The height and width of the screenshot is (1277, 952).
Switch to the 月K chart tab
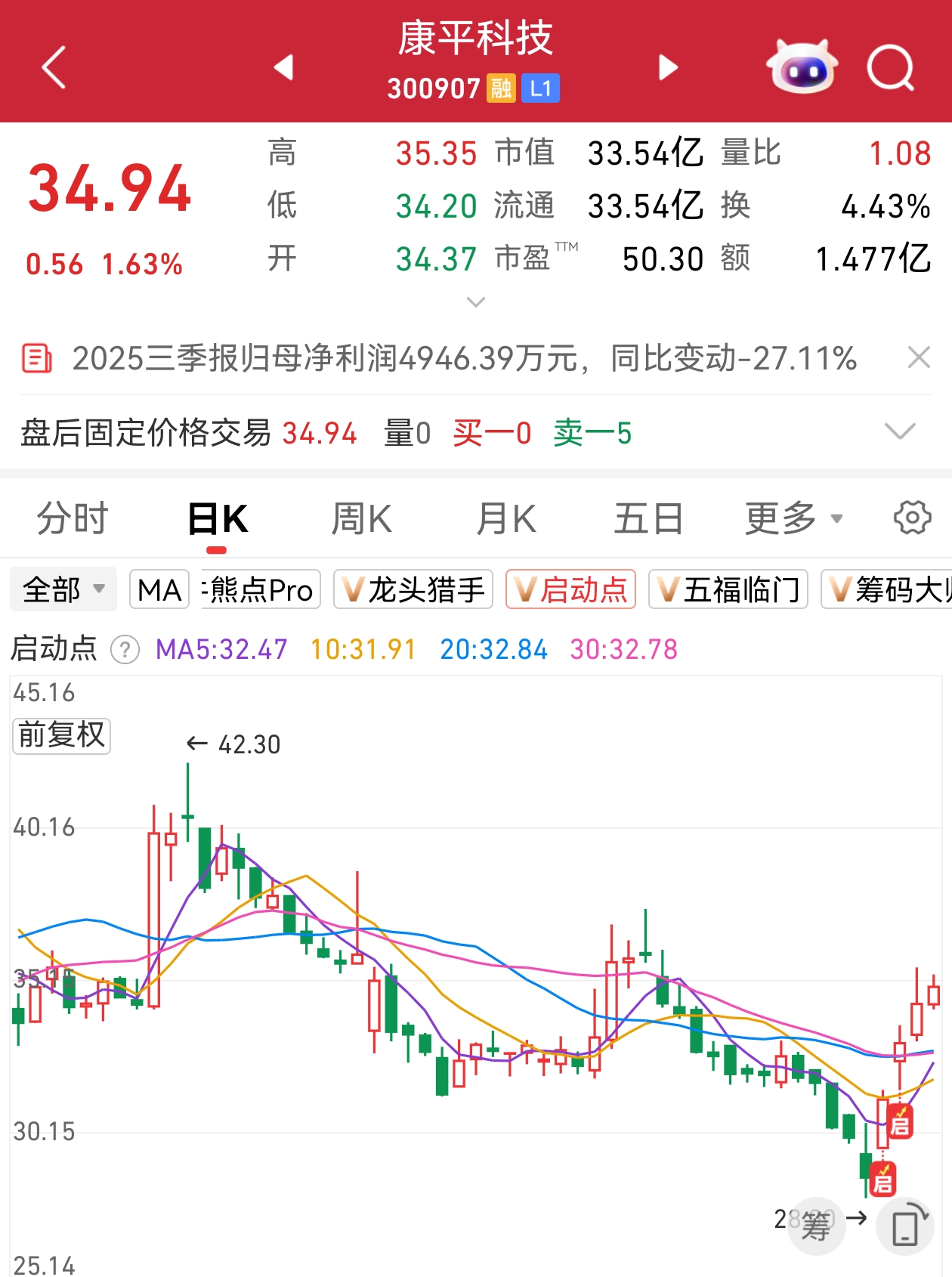(505, 519)
